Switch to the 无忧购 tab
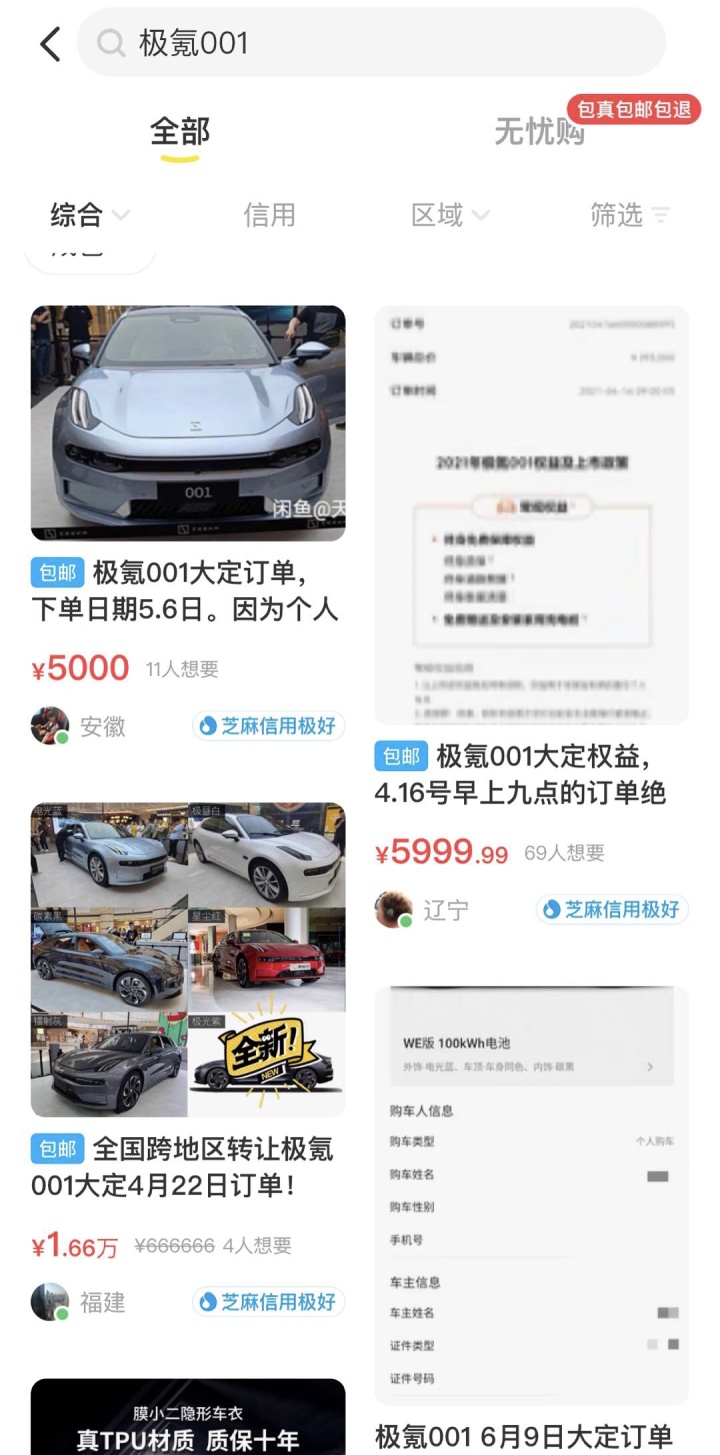 tap(539, 132)
